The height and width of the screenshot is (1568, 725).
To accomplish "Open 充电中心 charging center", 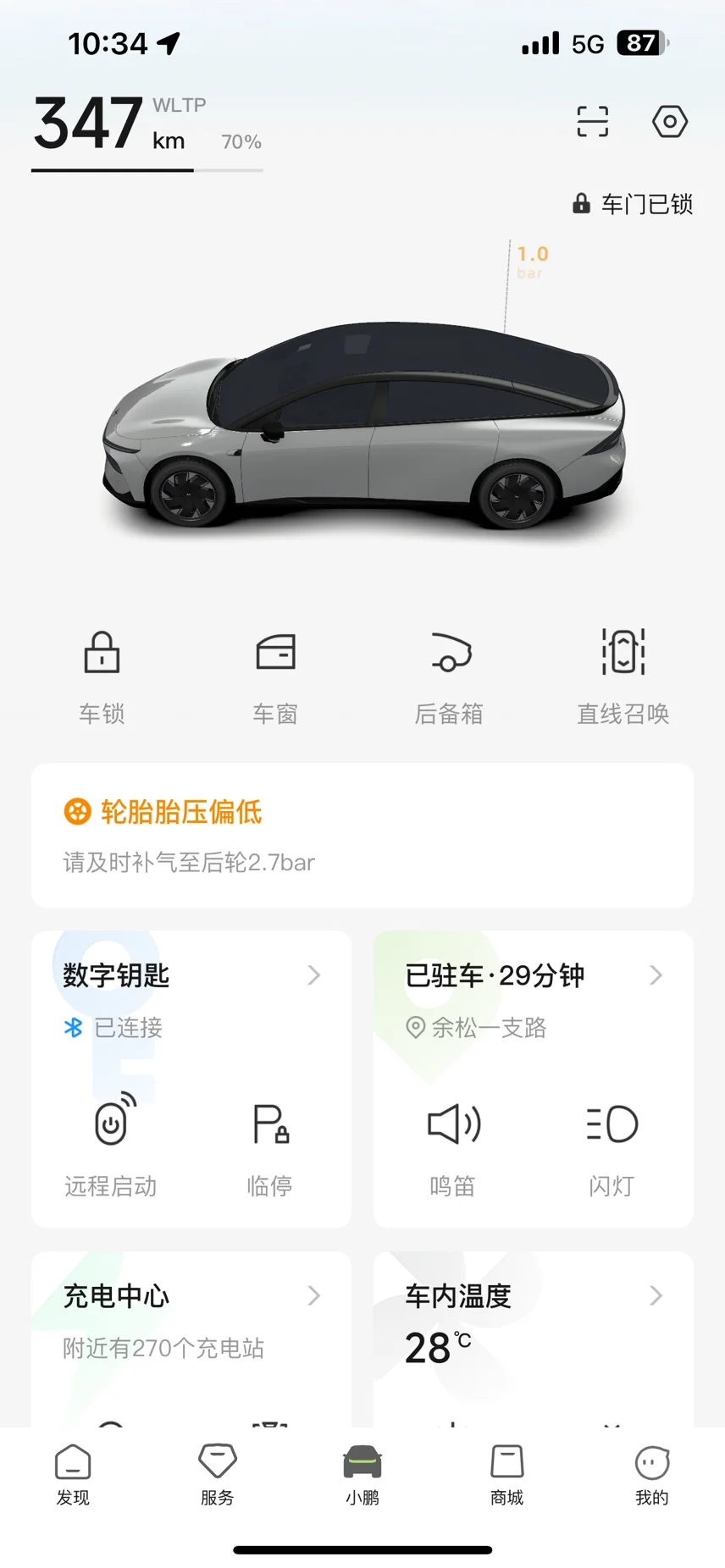I will pyautogui.click(x=191, y=1297).
